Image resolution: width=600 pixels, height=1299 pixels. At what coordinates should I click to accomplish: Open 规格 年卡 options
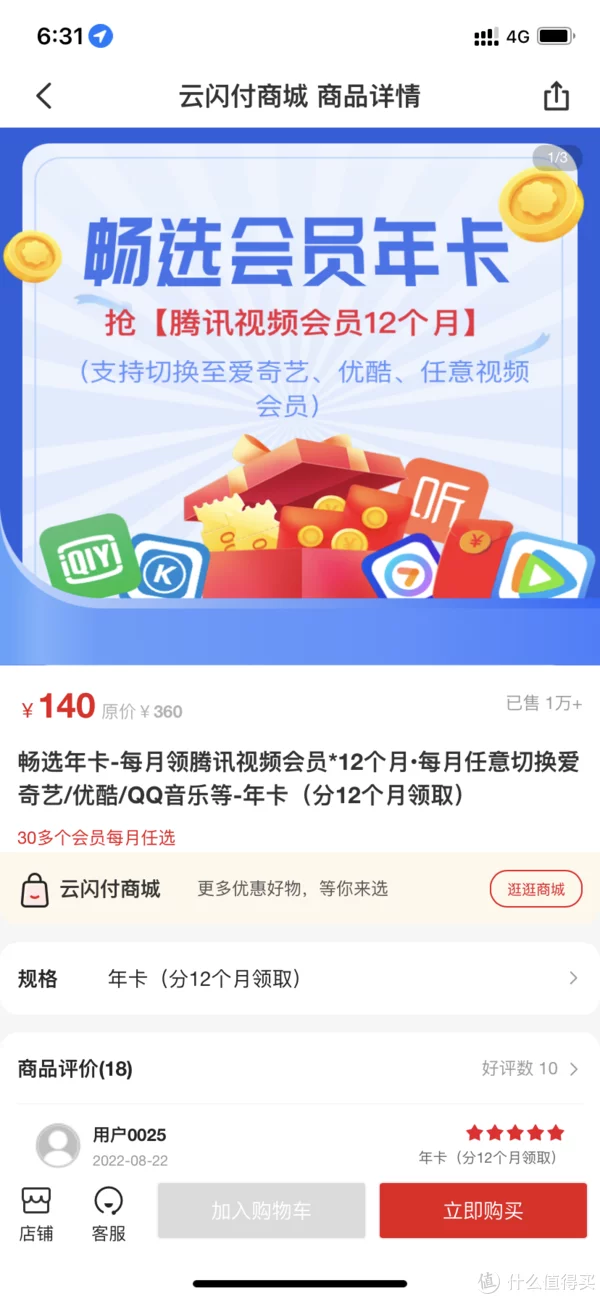point(300,978)
